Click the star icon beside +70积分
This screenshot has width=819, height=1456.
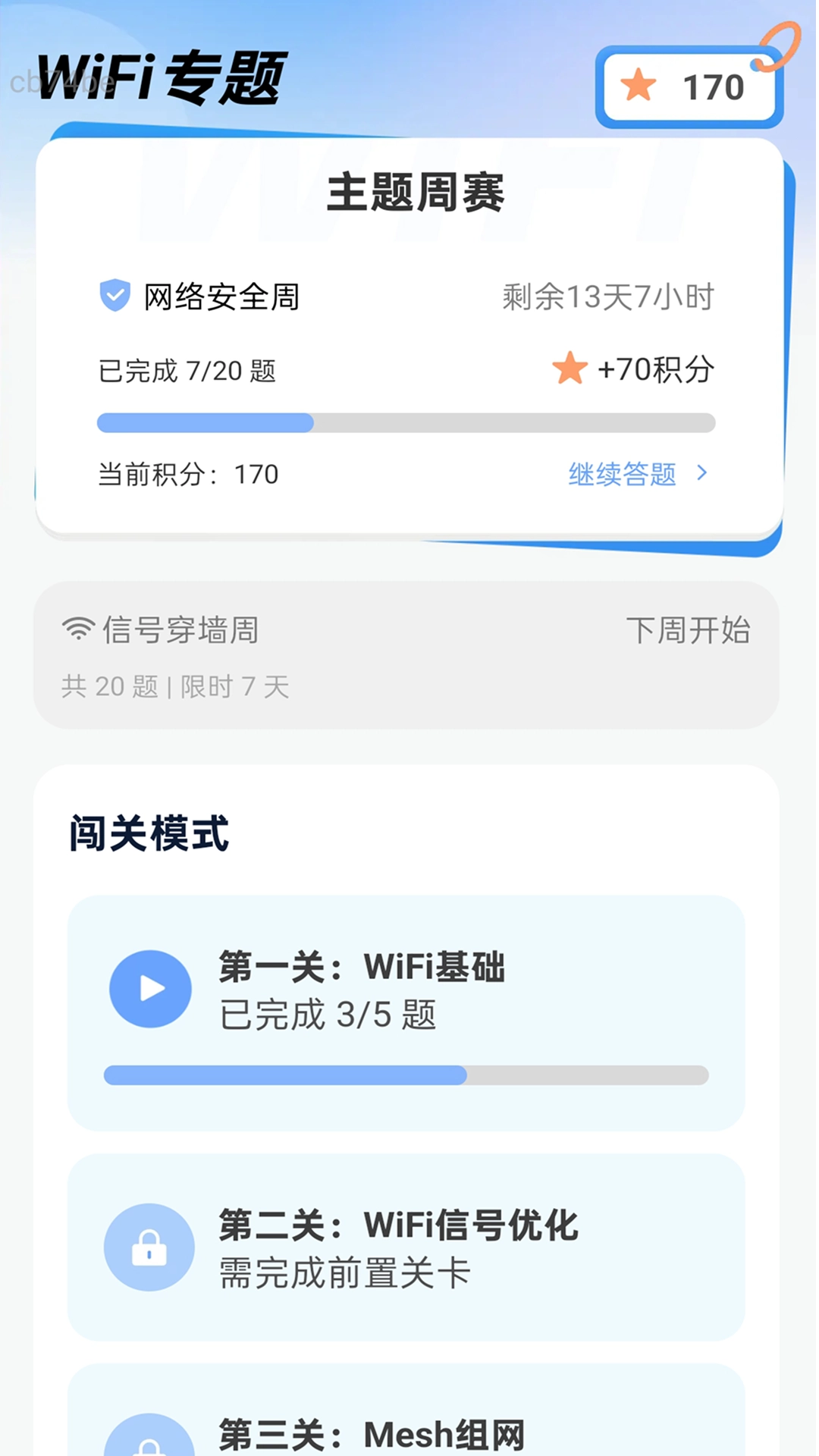click(x=569, y=369)
